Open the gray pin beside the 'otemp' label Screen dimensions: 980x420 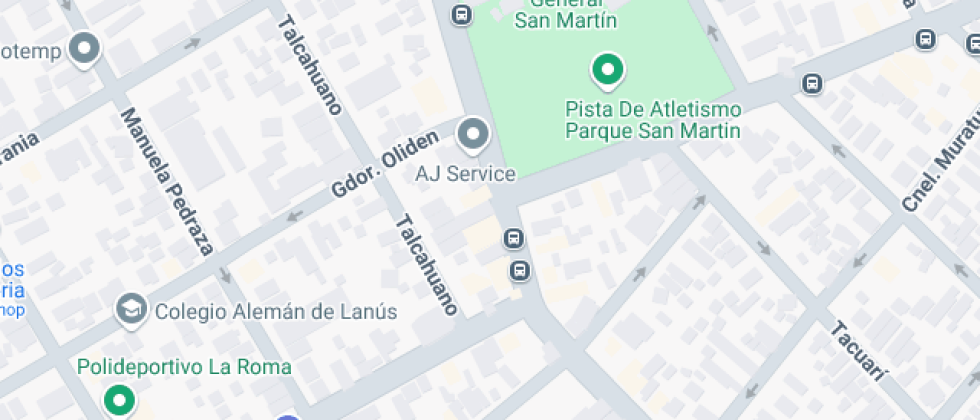84,49
